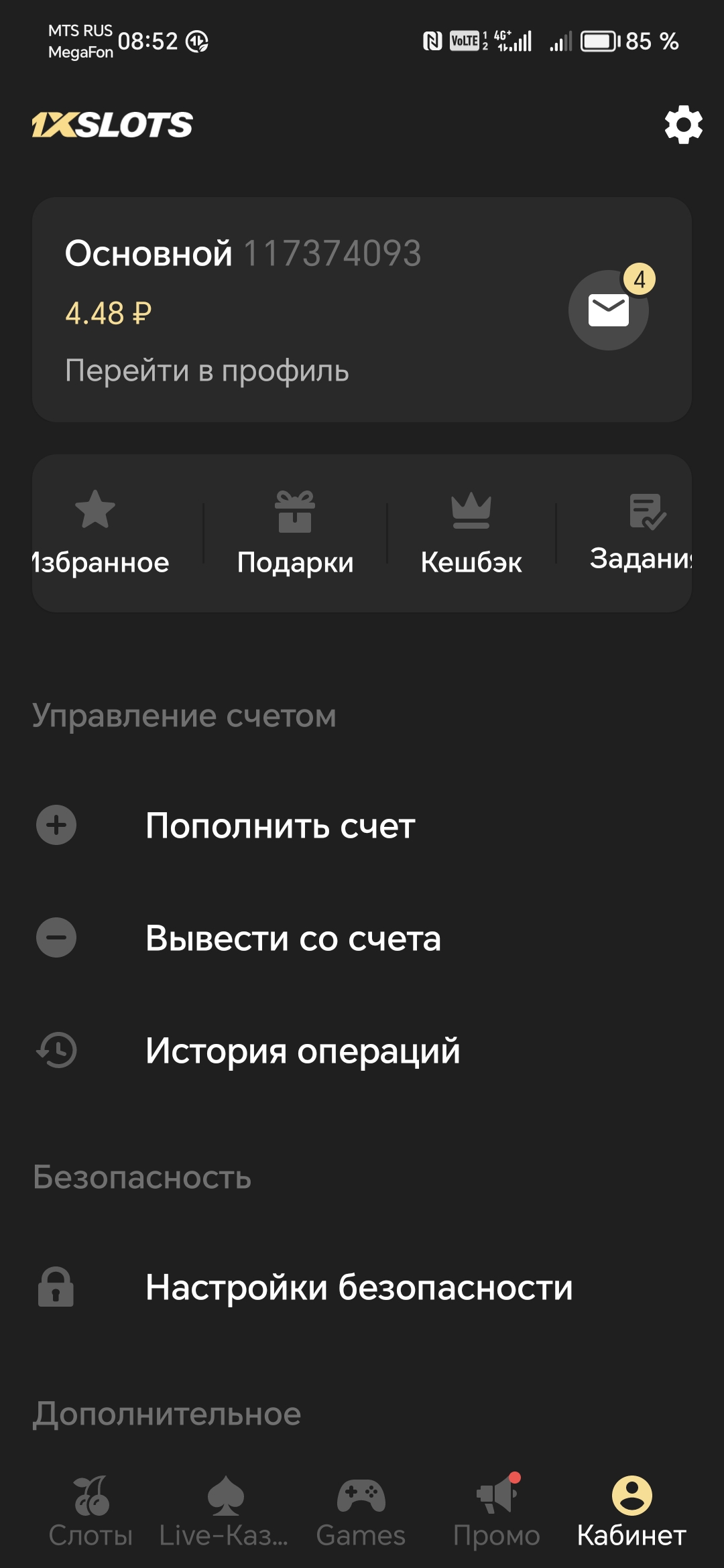724x1568 pixels.
Task: Open История операций transaction history
Action: 302,1051
